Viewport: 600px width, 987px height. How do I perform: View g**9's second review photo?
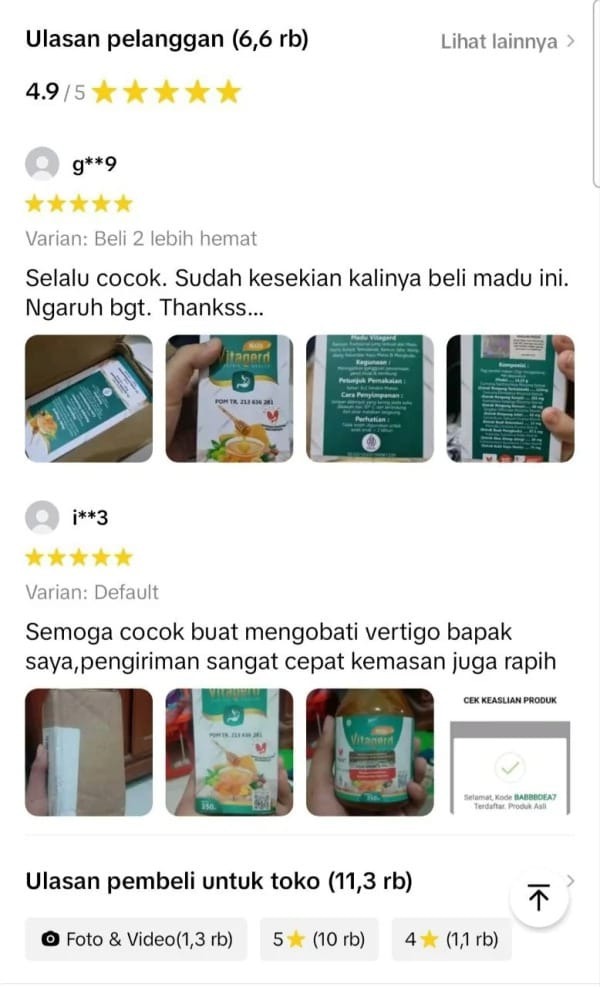coord(229,398)
